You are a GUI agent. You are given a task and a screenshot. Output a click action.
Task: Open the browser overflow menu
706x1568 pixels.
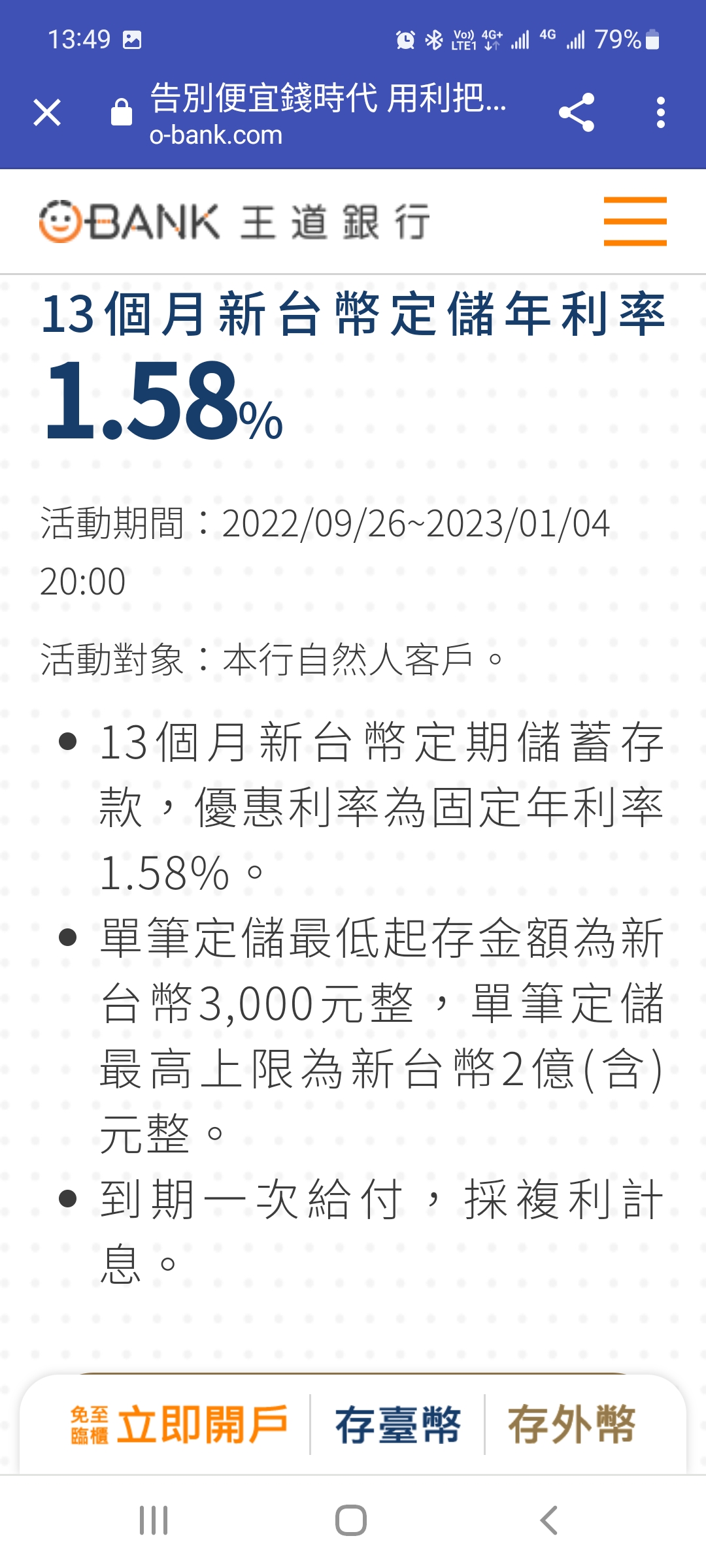tap(661, 112)
